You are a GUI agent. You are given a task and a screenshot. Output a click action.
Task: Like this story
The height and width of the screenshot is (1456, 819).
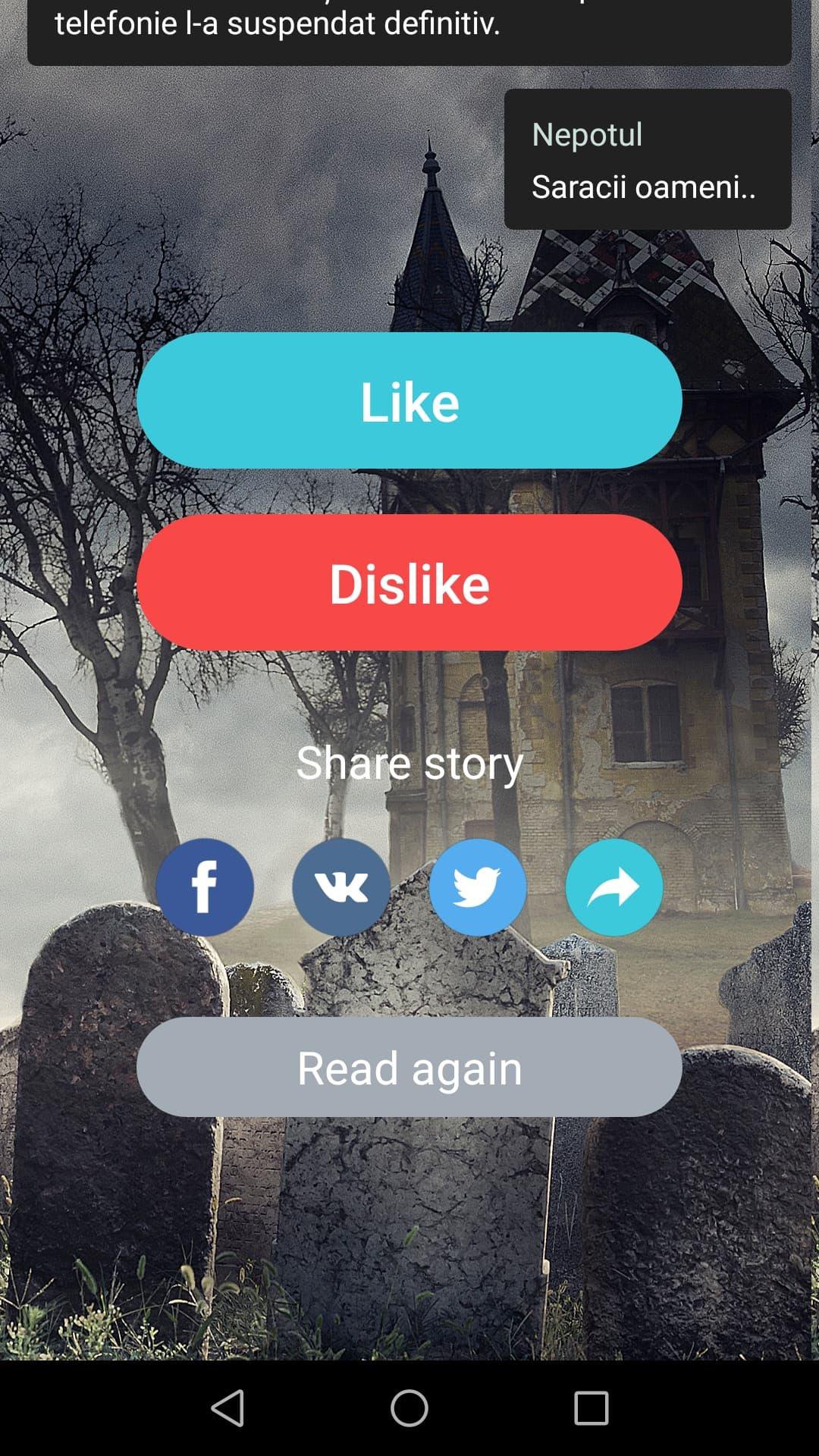point(409,400)
